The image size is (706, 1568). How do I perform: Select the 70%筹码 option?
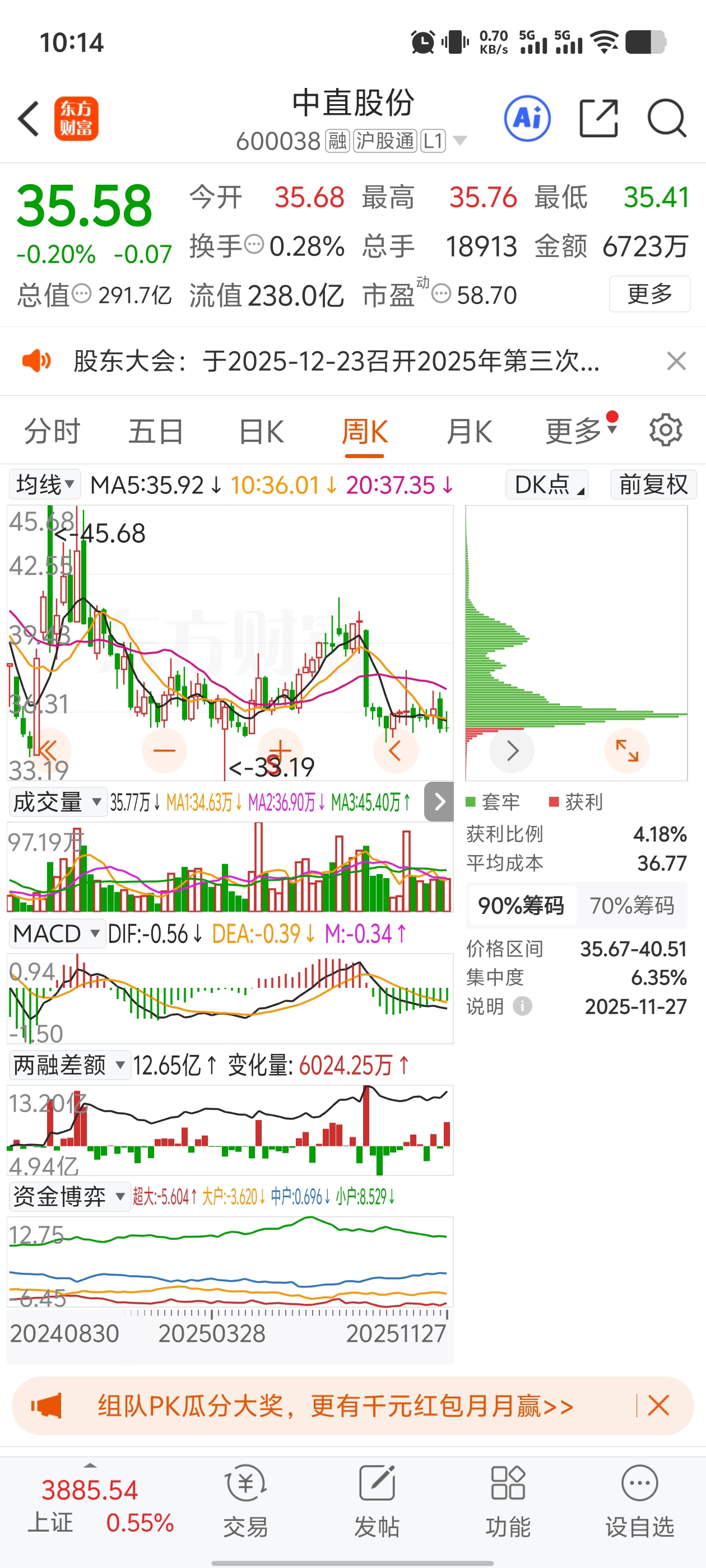click(631, 906)
